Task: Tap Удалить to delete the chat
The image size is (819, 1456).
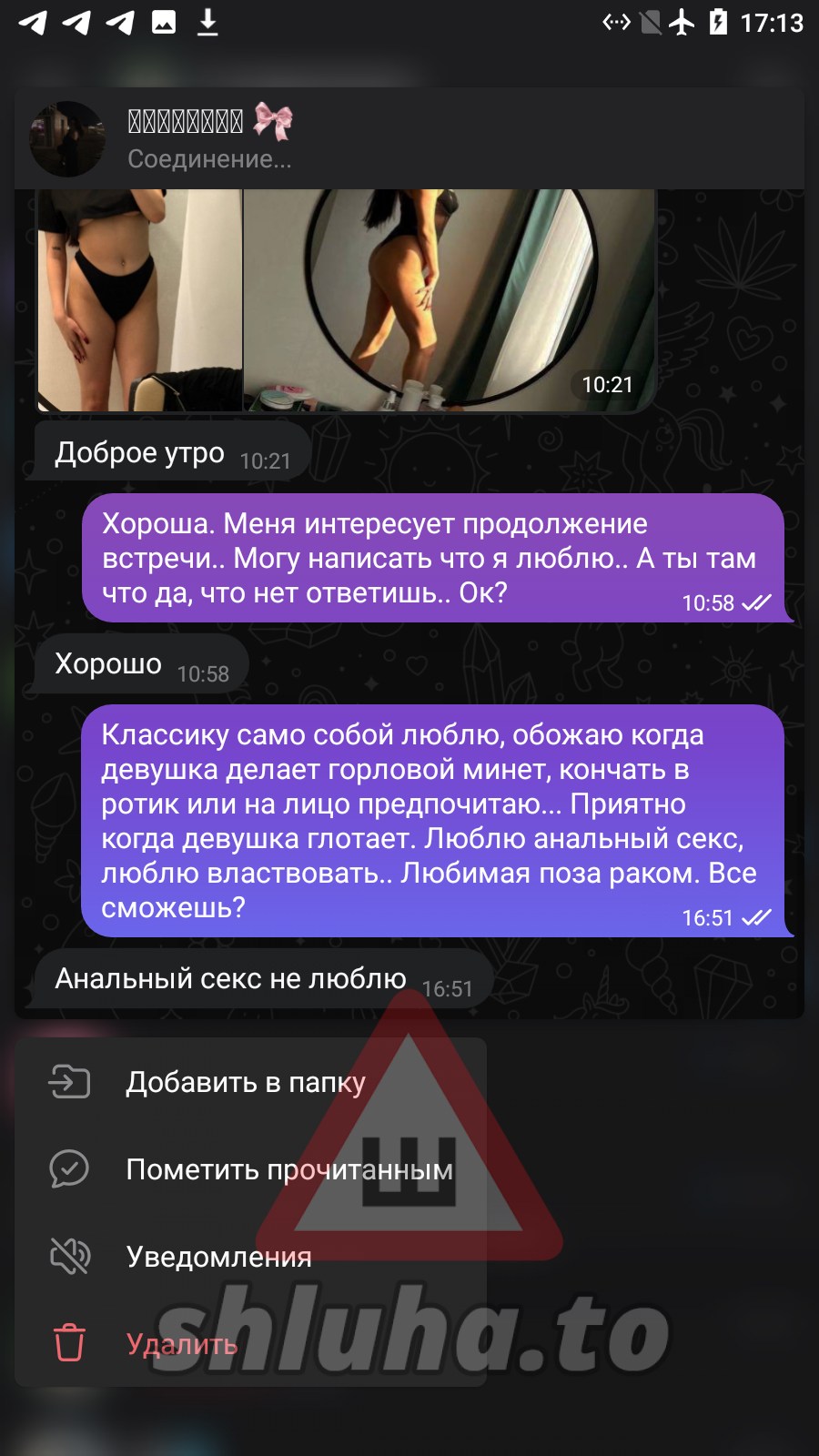Action: (181, 1344)
